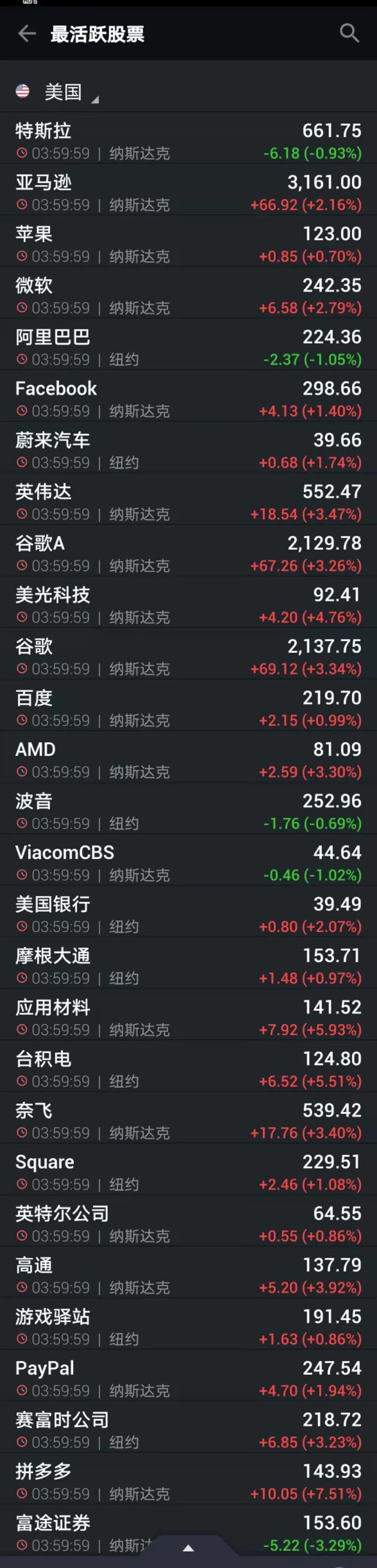Open 美光科技 stock row

click(x=188, y=604)
